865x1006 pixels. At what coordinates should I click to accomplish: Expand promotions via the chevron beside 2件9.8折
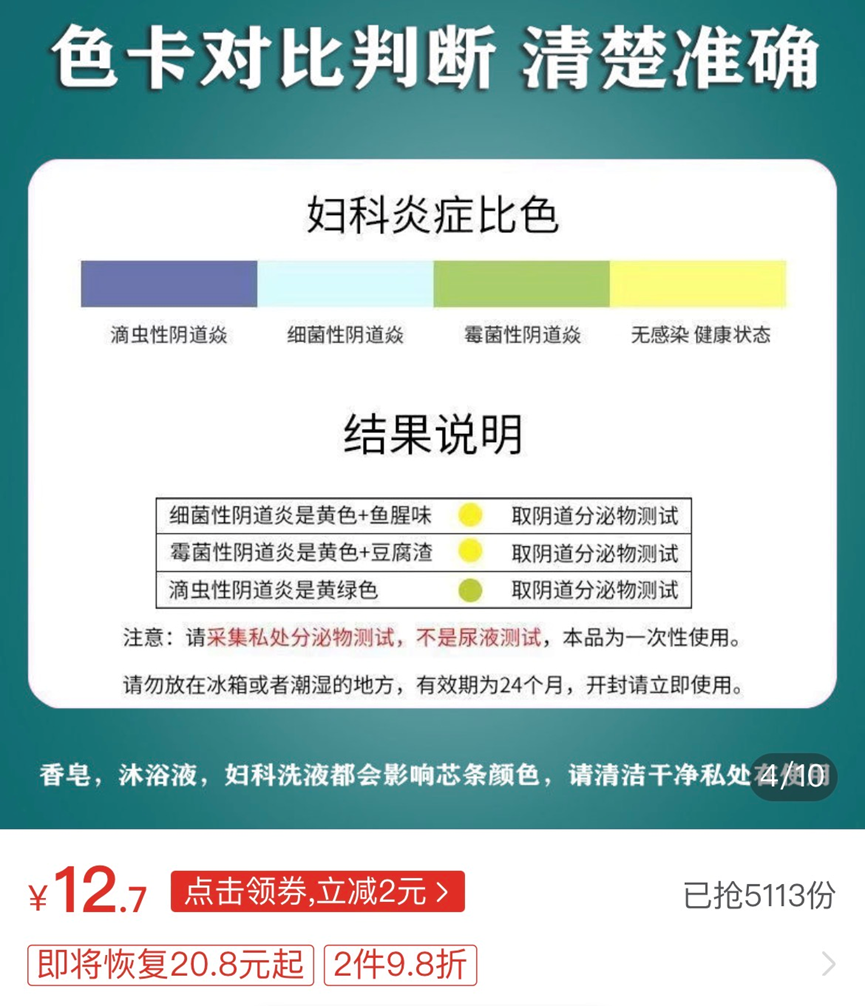click(x=828, y=964)
